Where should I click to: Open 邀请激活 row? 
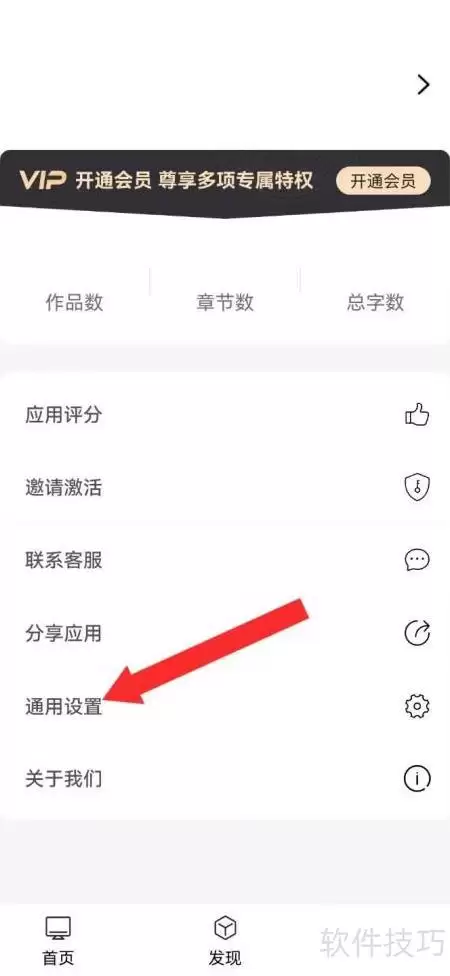click(225, 487)
